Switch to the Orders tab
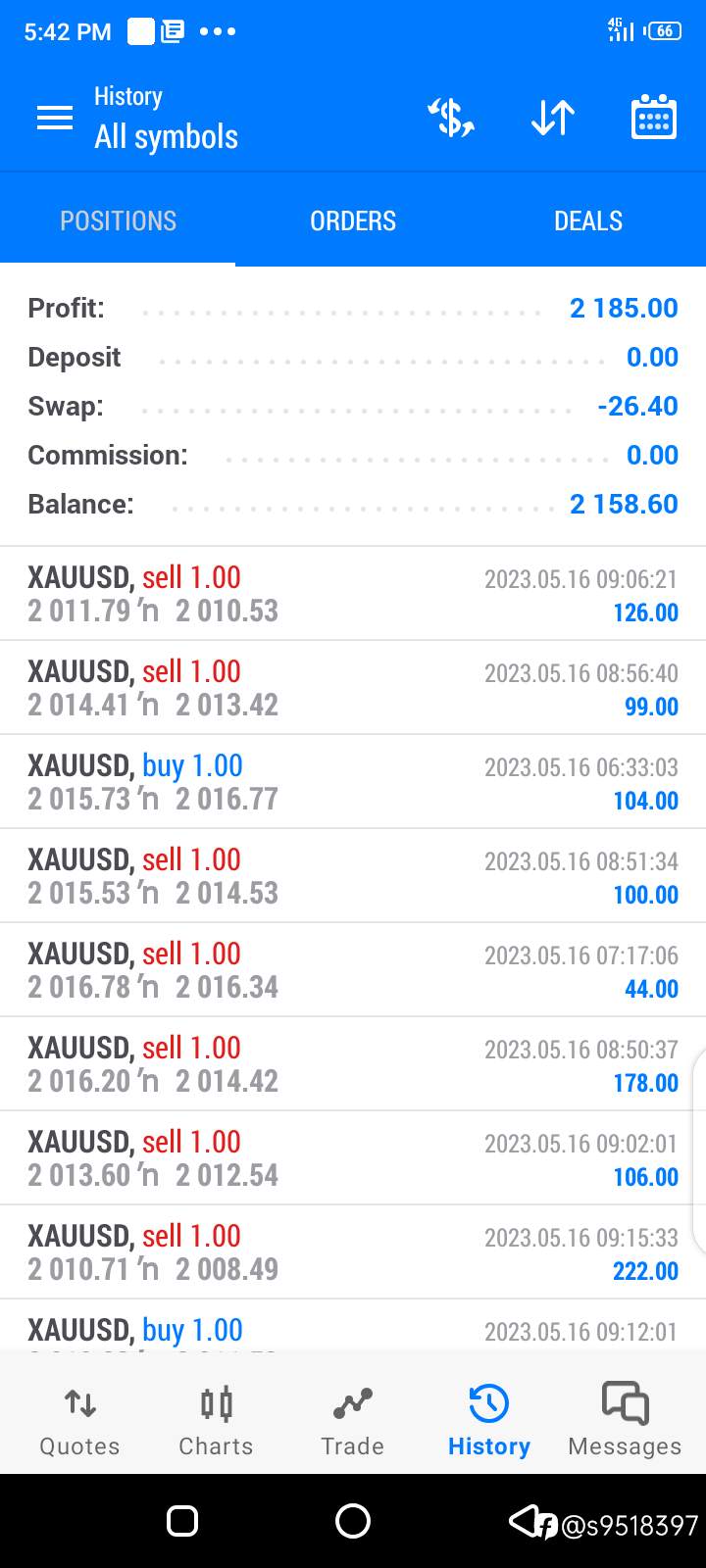706x1568 pixels. [x=353, y=221]
